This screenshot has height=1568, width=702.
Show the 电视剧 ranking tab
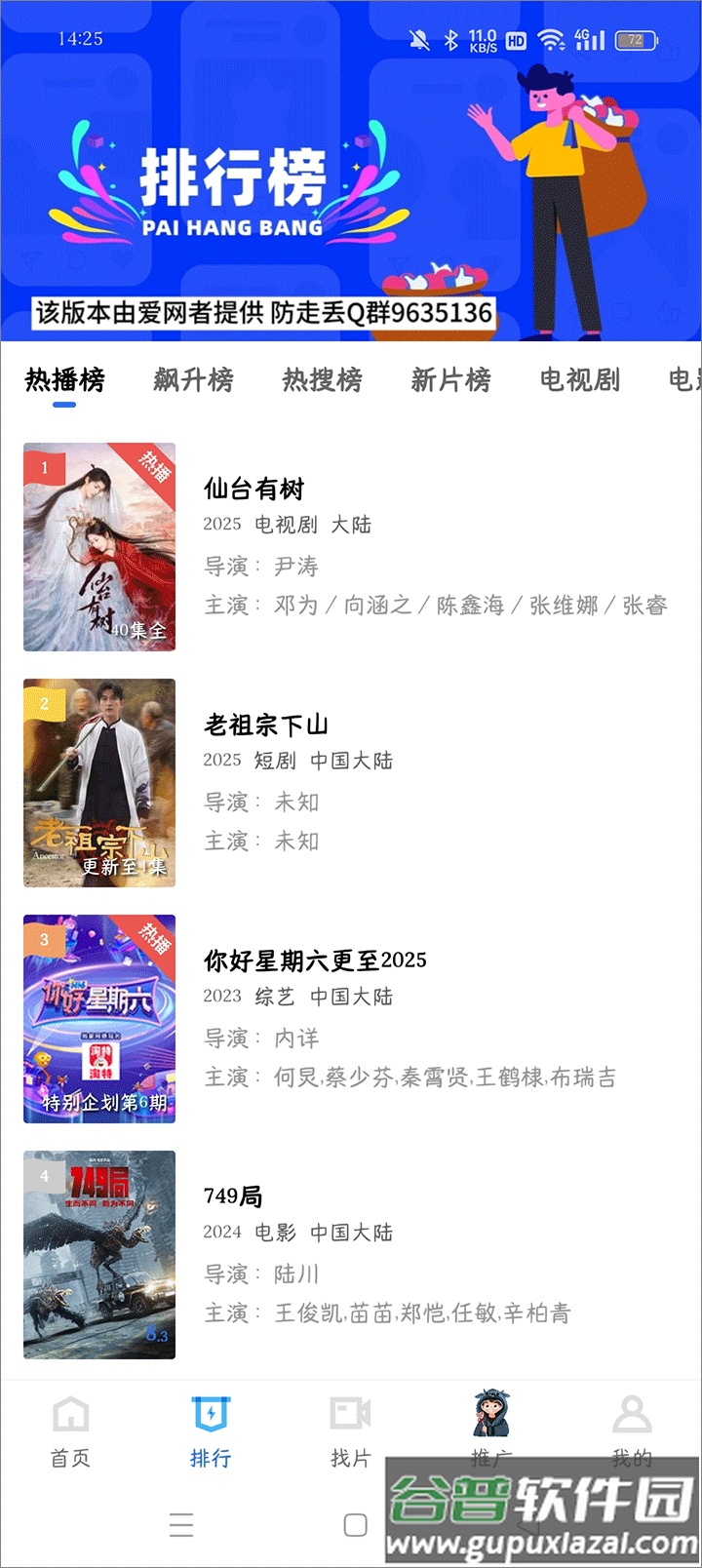coord(579,379)
